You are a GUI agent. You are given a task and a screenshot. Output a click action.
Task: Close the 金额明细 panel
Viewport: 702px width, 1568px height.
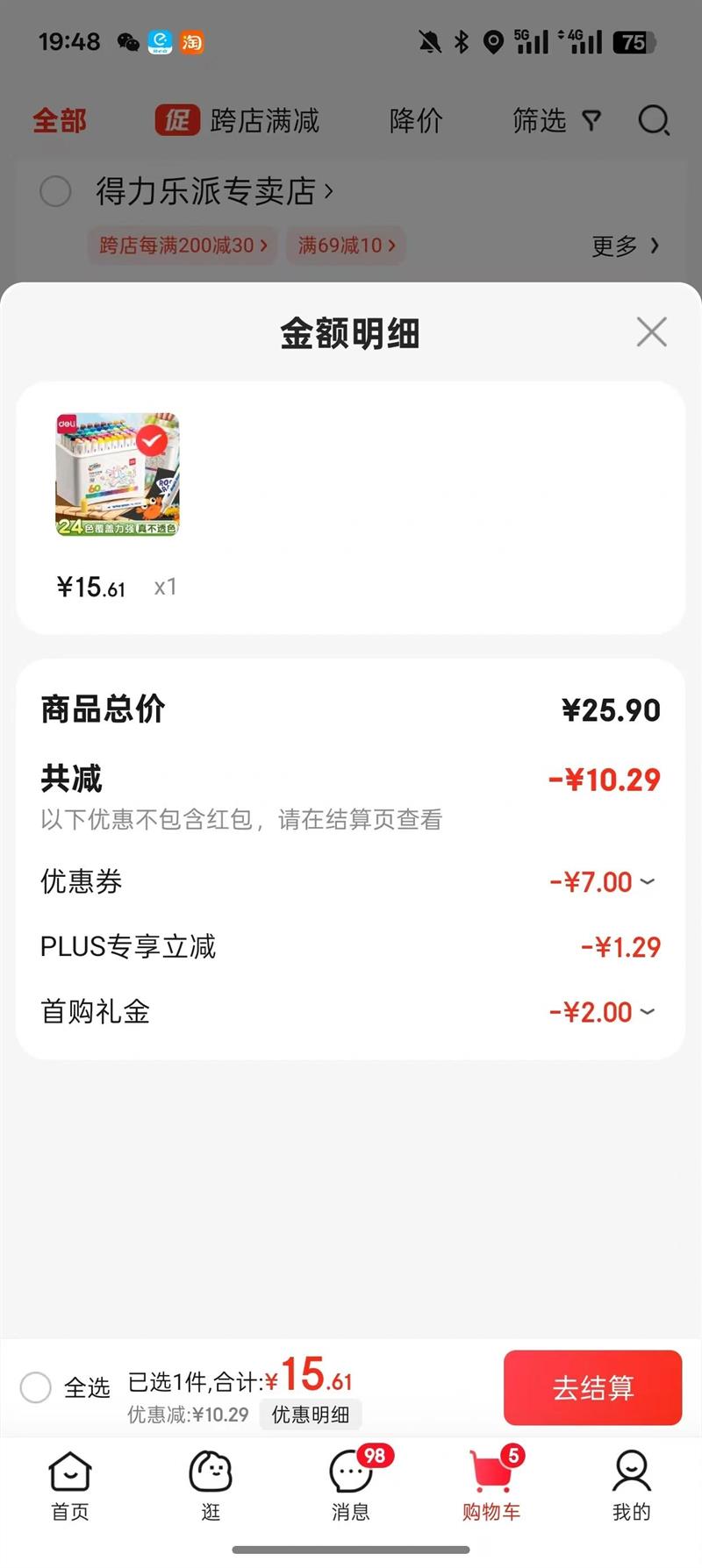651,332
